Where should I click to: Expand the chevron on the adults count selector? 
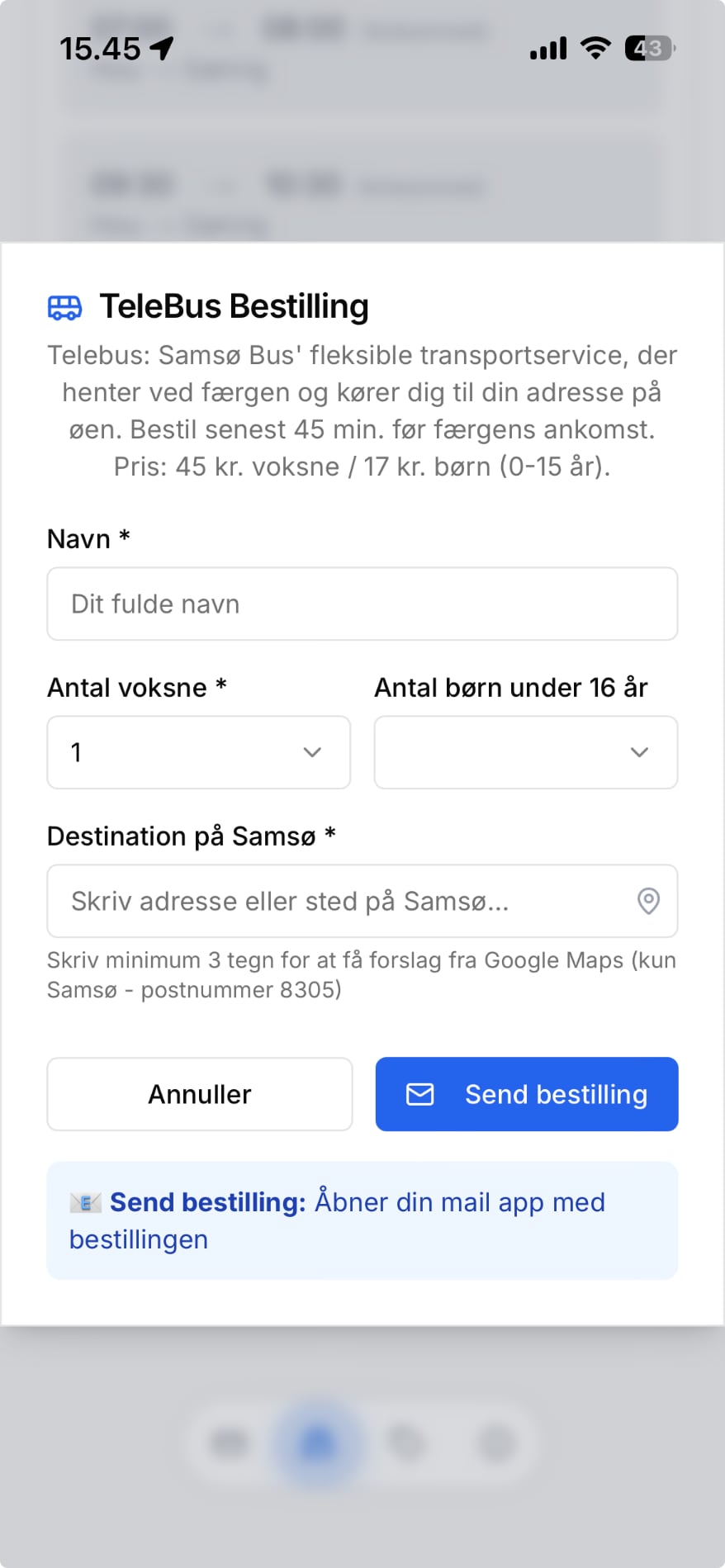[x=311, y=752]
